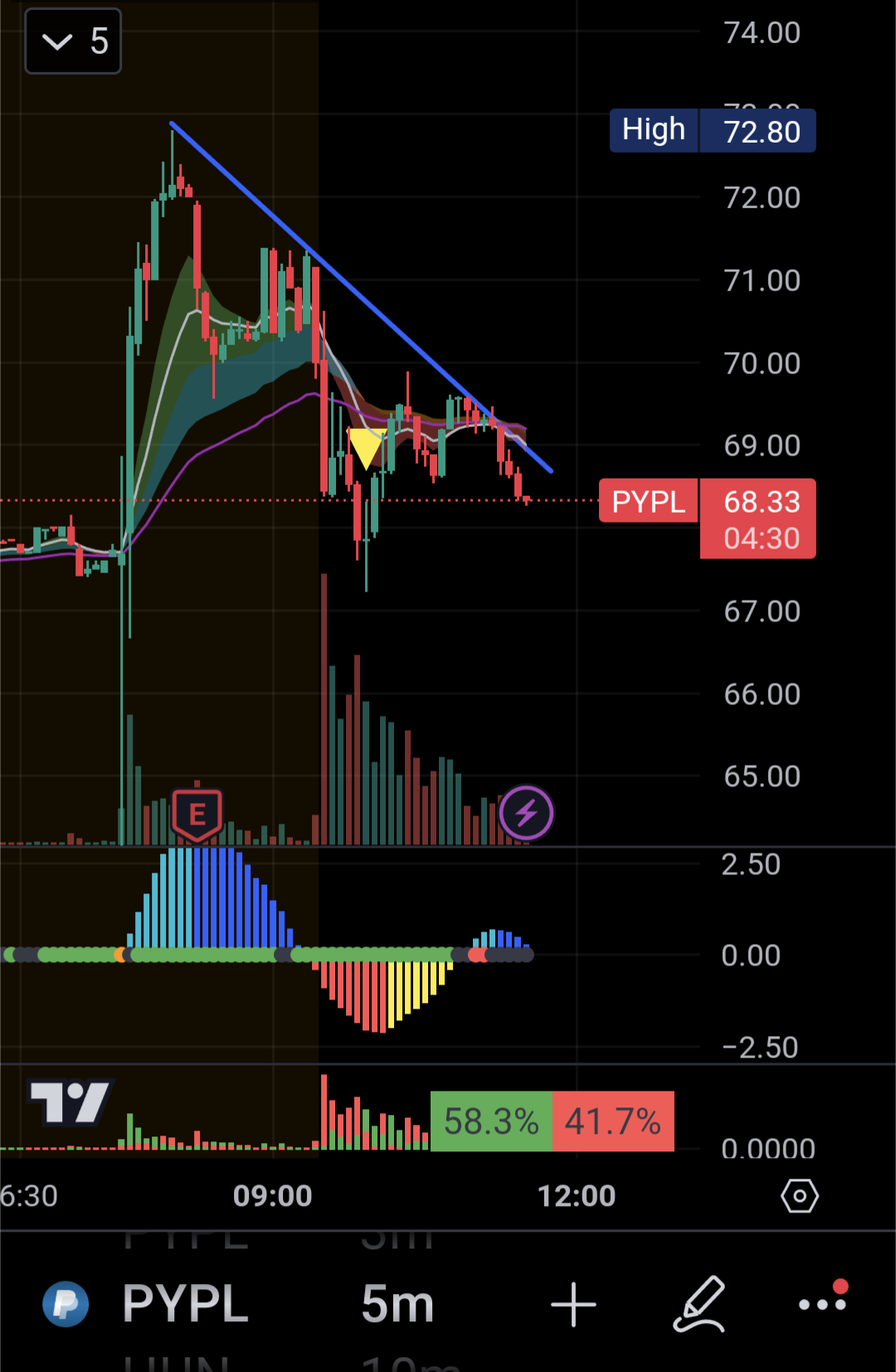
Task: View the earnings E marker details
Action: pos(197,815)
